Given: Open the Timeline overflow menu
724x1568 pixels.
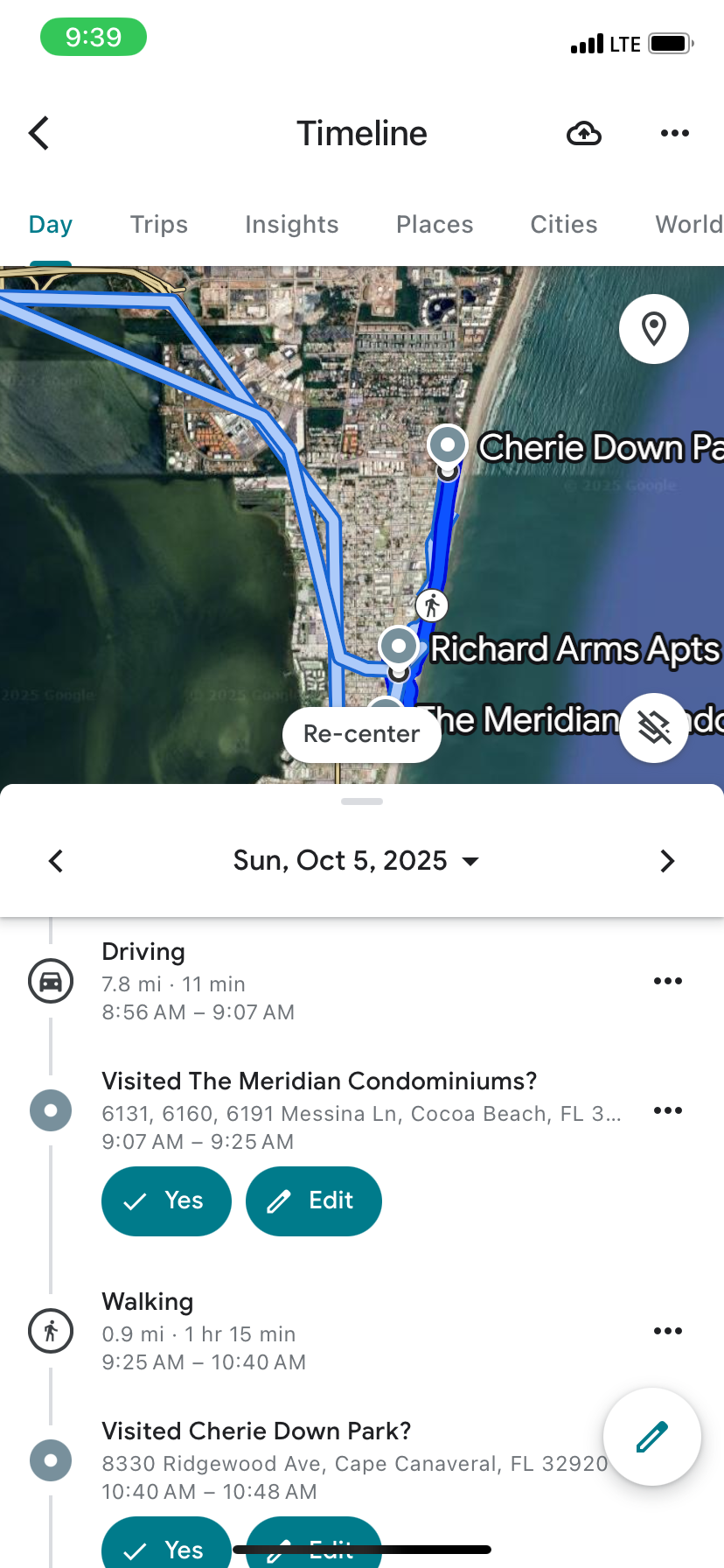Looking at the screenshot, I should pos(674,133).
